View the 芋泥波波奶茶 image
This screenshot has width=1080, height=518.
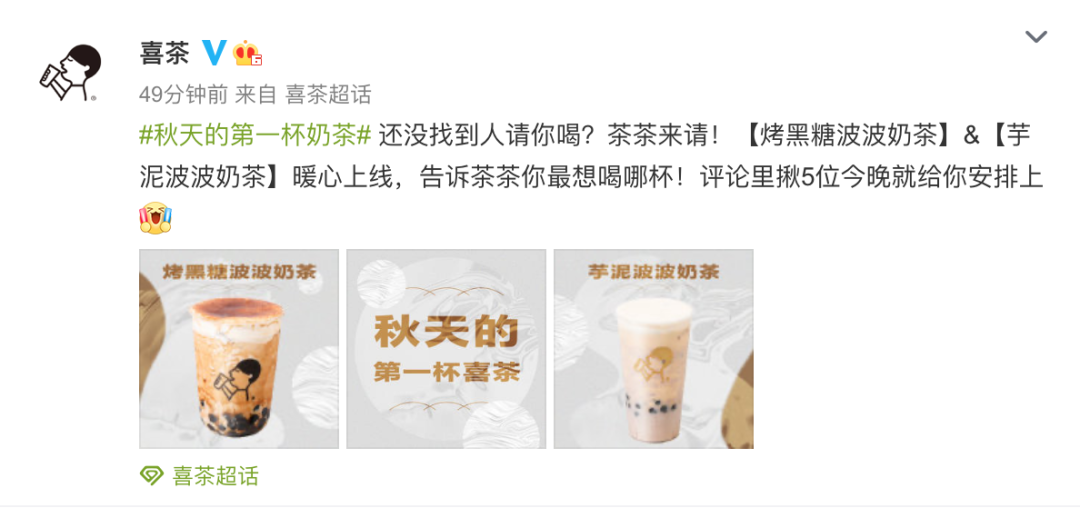653,349
